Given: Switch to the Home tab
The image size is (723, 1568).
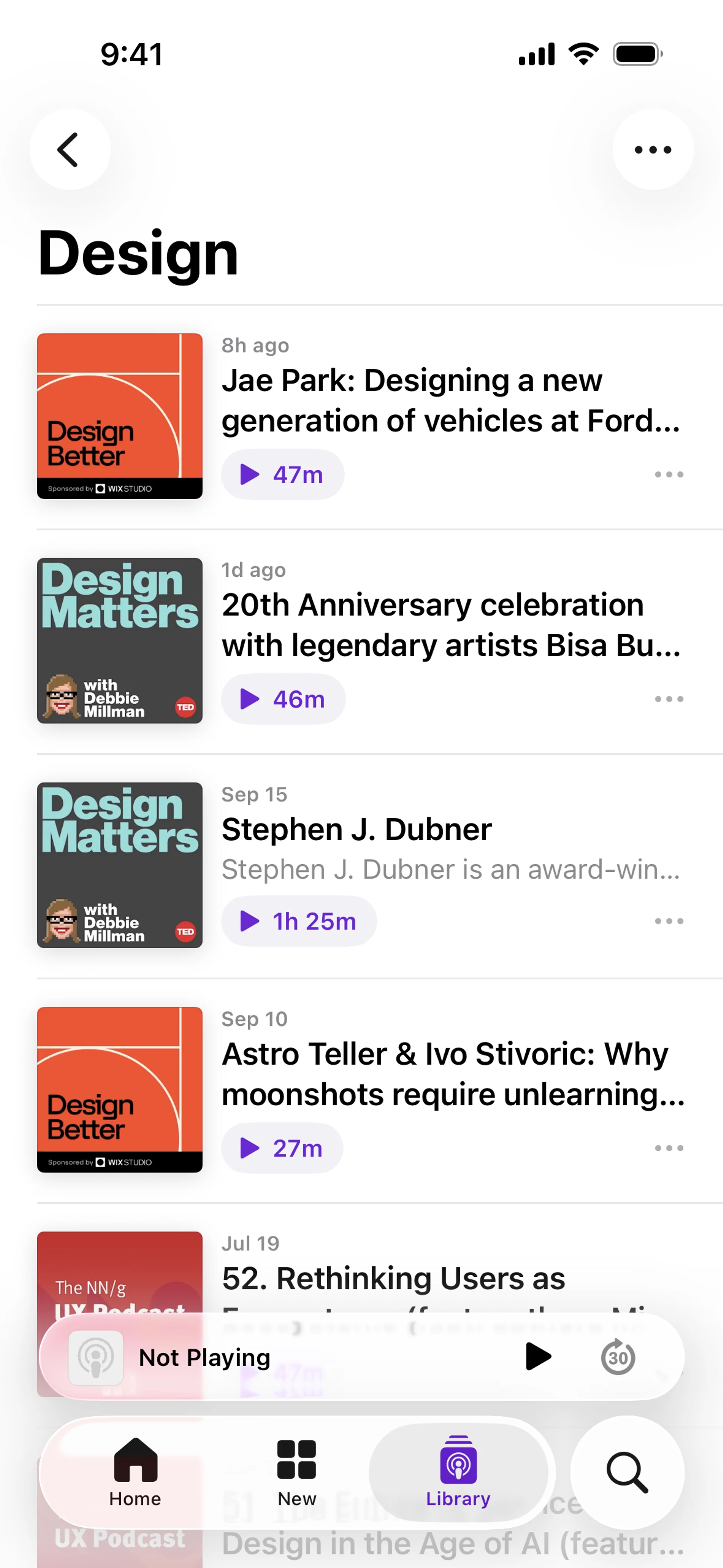Looking at the screenshot, I should coord(135,1472).
